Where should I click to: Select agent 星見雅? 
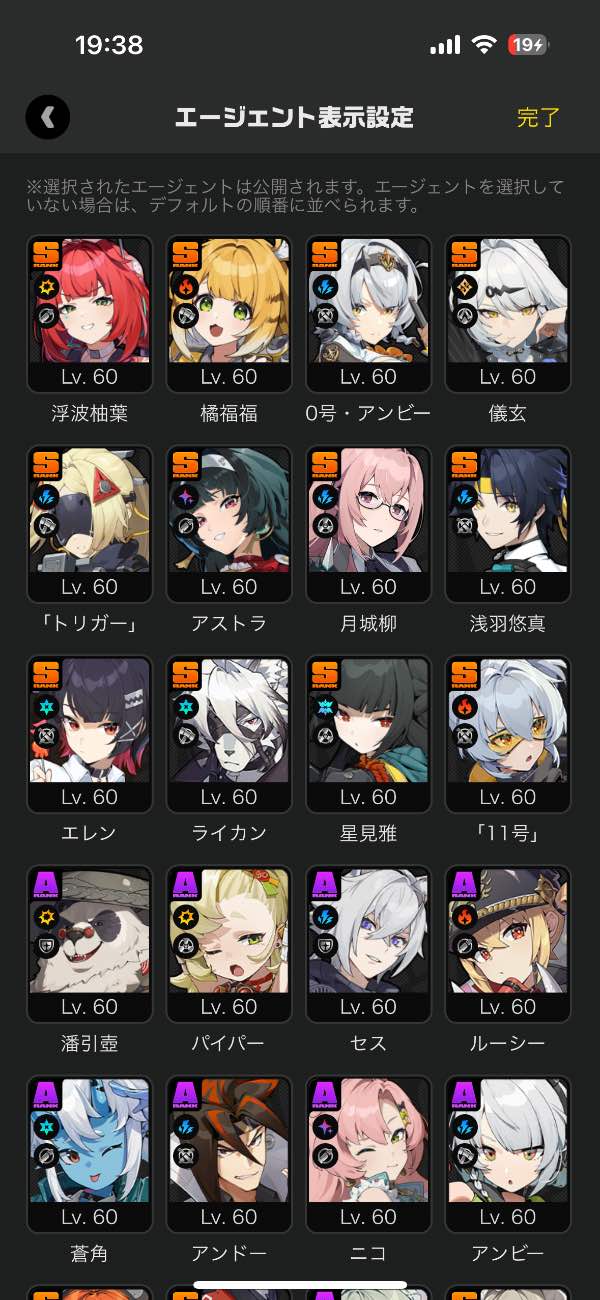pos(369,733)
